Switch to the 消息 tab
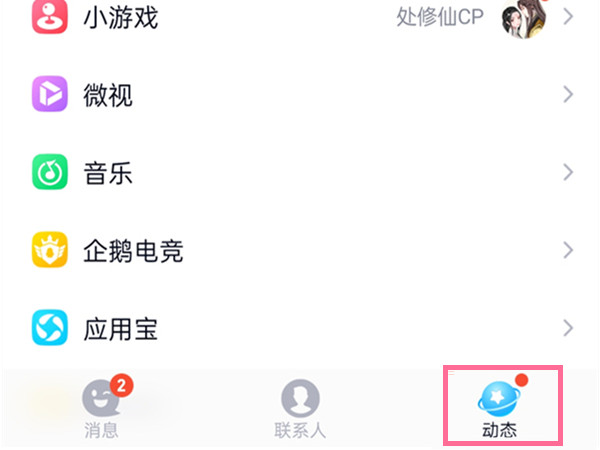Screen dimensions: 600x450 click(x=101, y=408)
